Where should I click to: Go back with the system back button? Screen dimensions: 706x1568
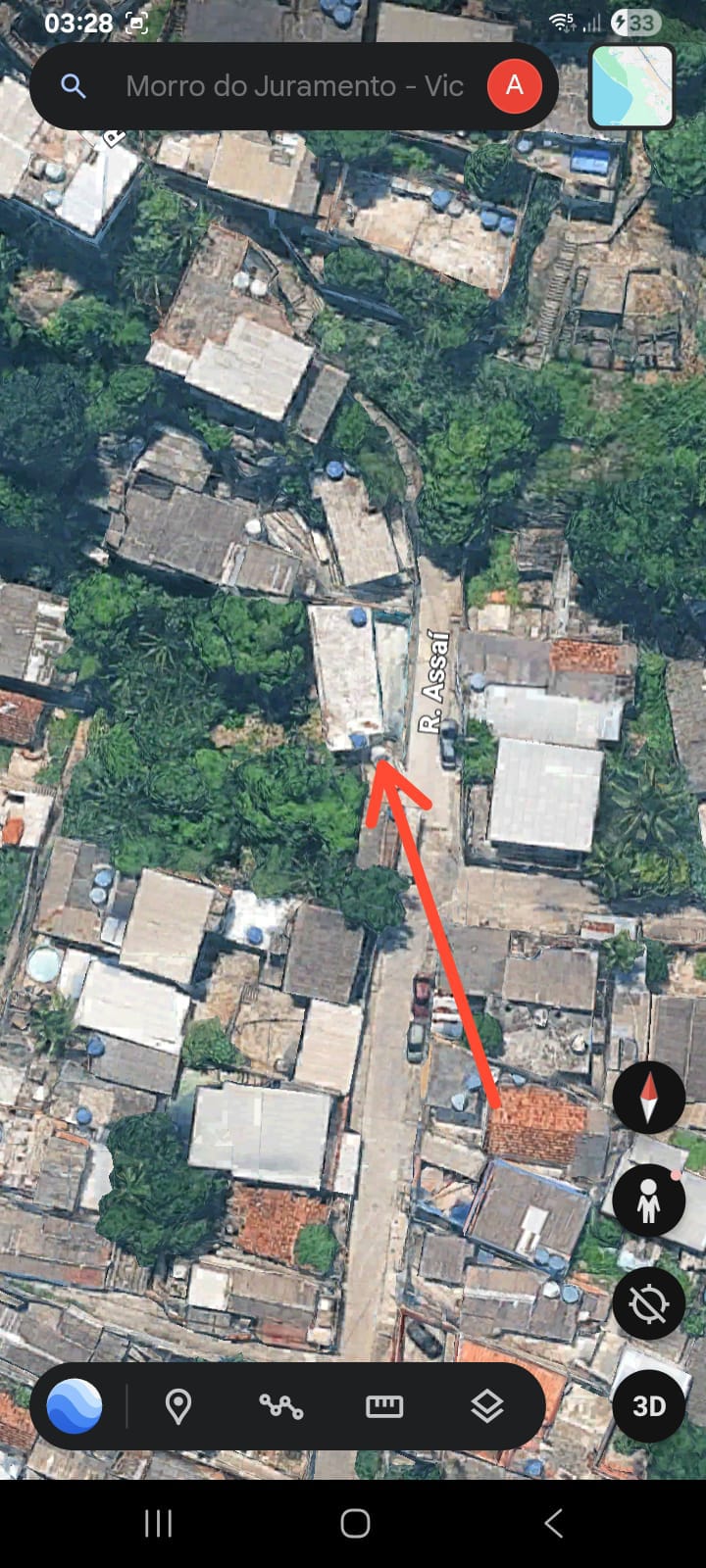click(553, 1523)
